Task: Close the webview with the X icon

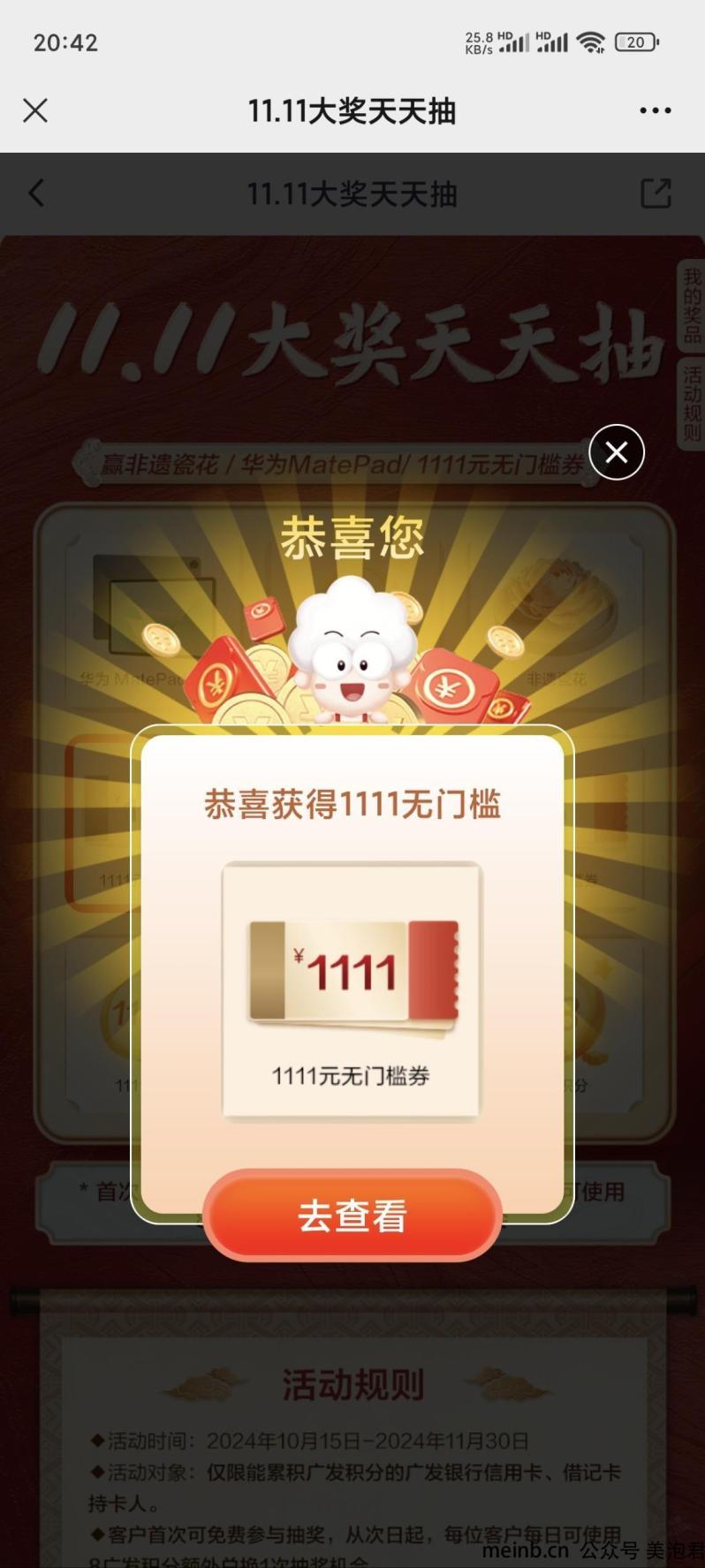Action: [x=35, y=110]
